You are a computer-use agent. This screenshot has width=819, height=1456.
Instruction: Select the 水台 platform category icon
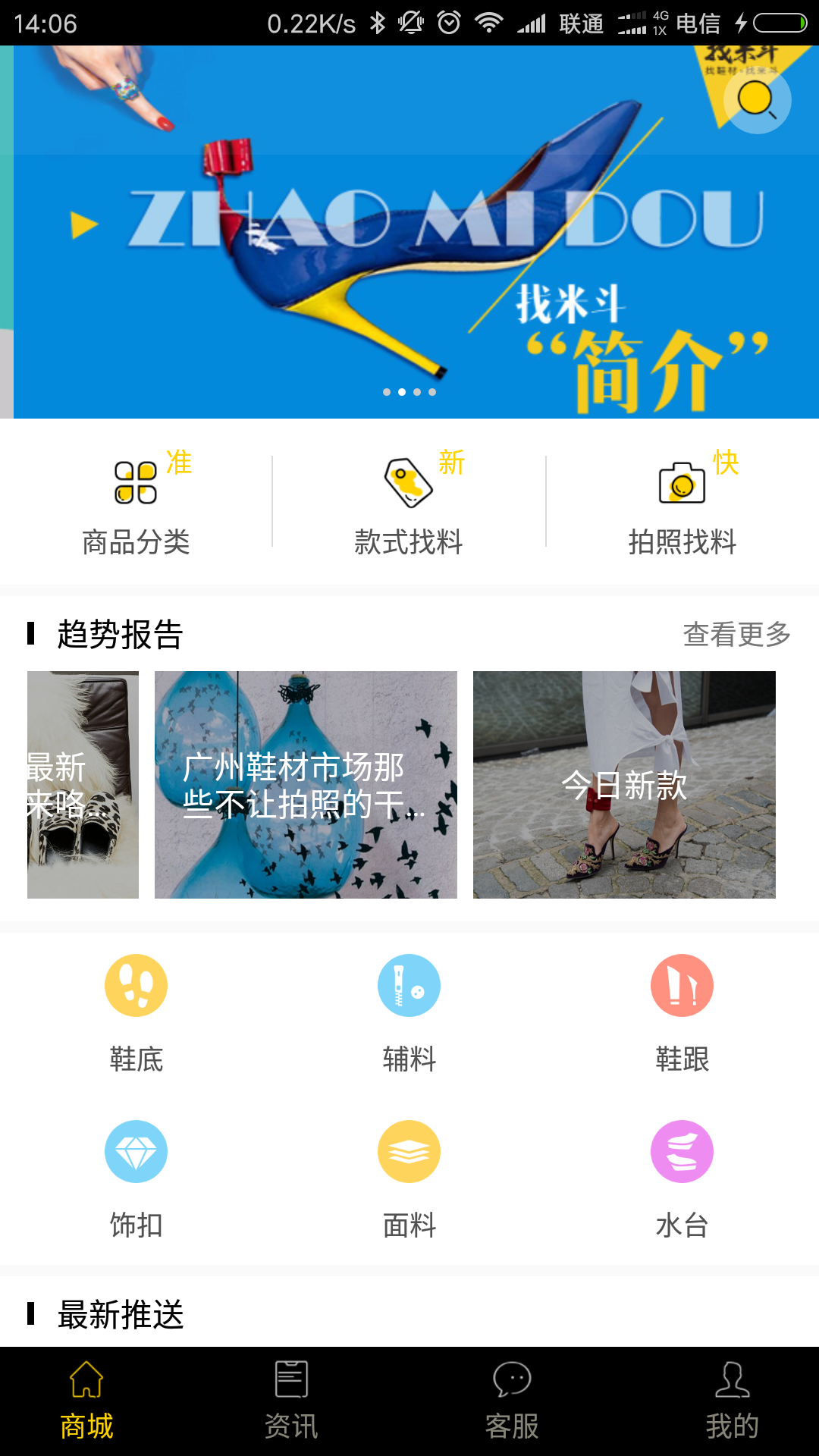pyautogui.click(x=682, y=1150)
